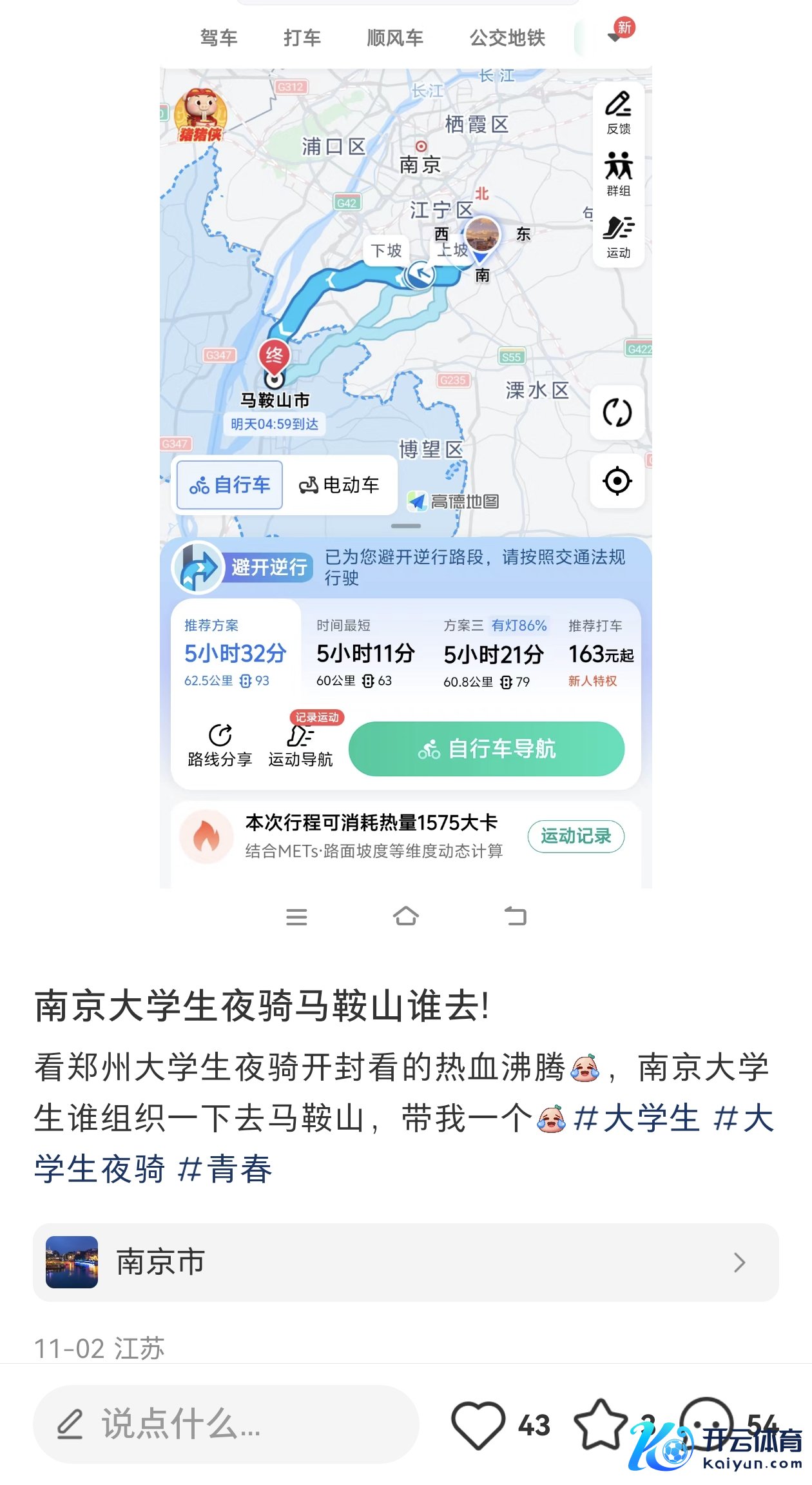The height and width of the screenshot is (1485, 812).
Task: Open the #青春 hashtag
Action: 224,1169
